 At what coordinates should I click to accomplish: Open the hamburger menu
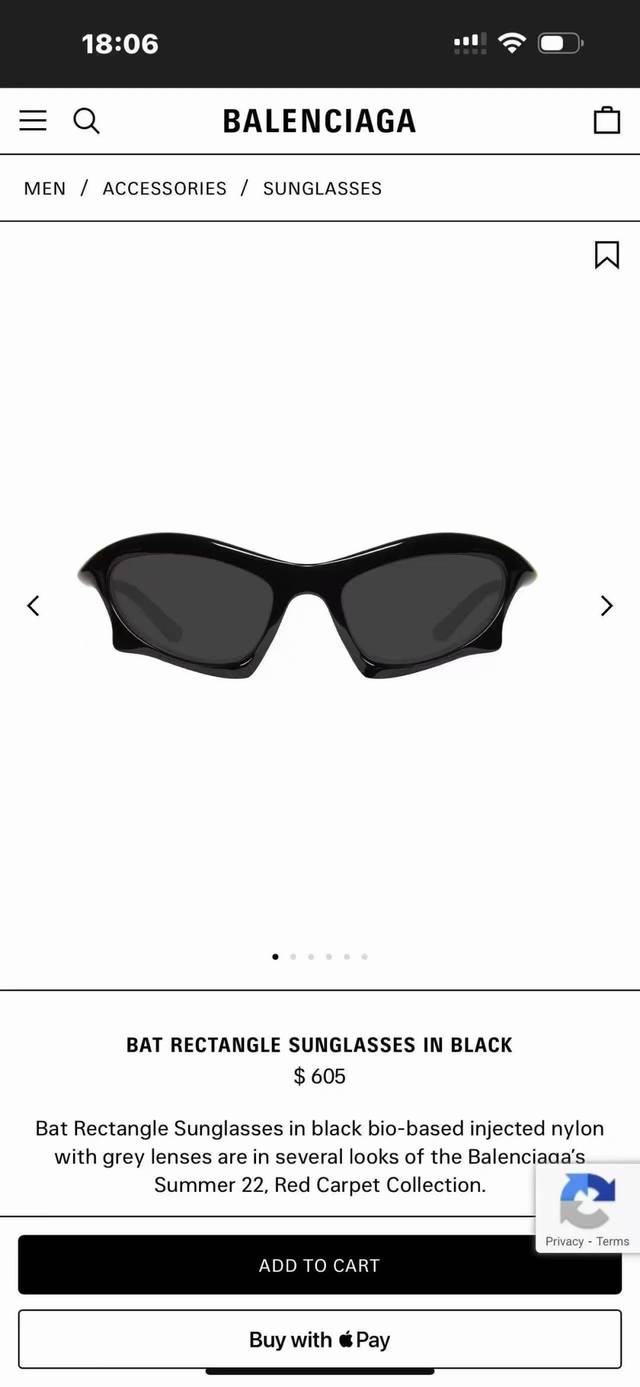coord(33,121)
